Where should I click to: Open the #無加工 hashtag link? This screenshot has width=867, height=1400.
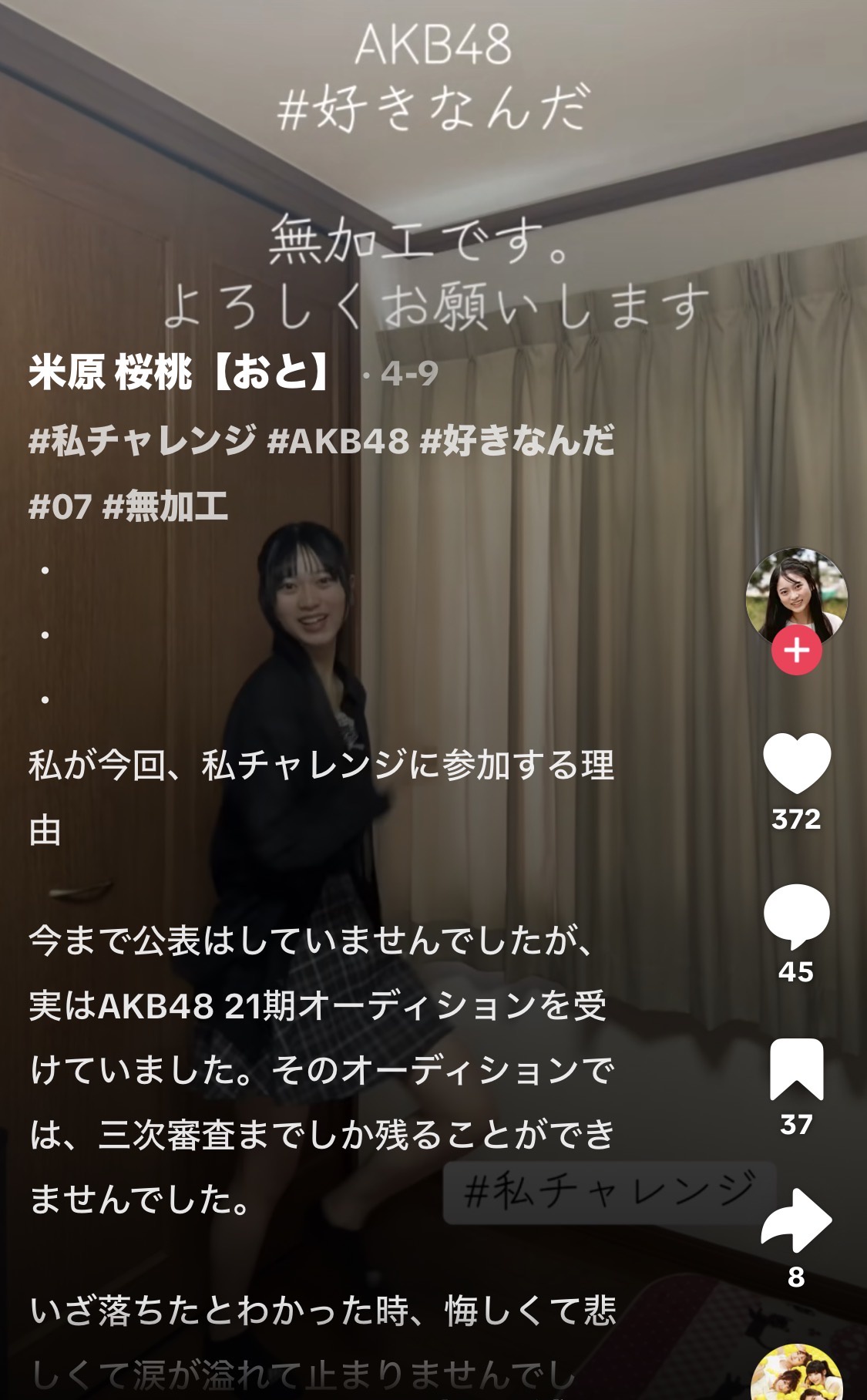click(165, 506)
